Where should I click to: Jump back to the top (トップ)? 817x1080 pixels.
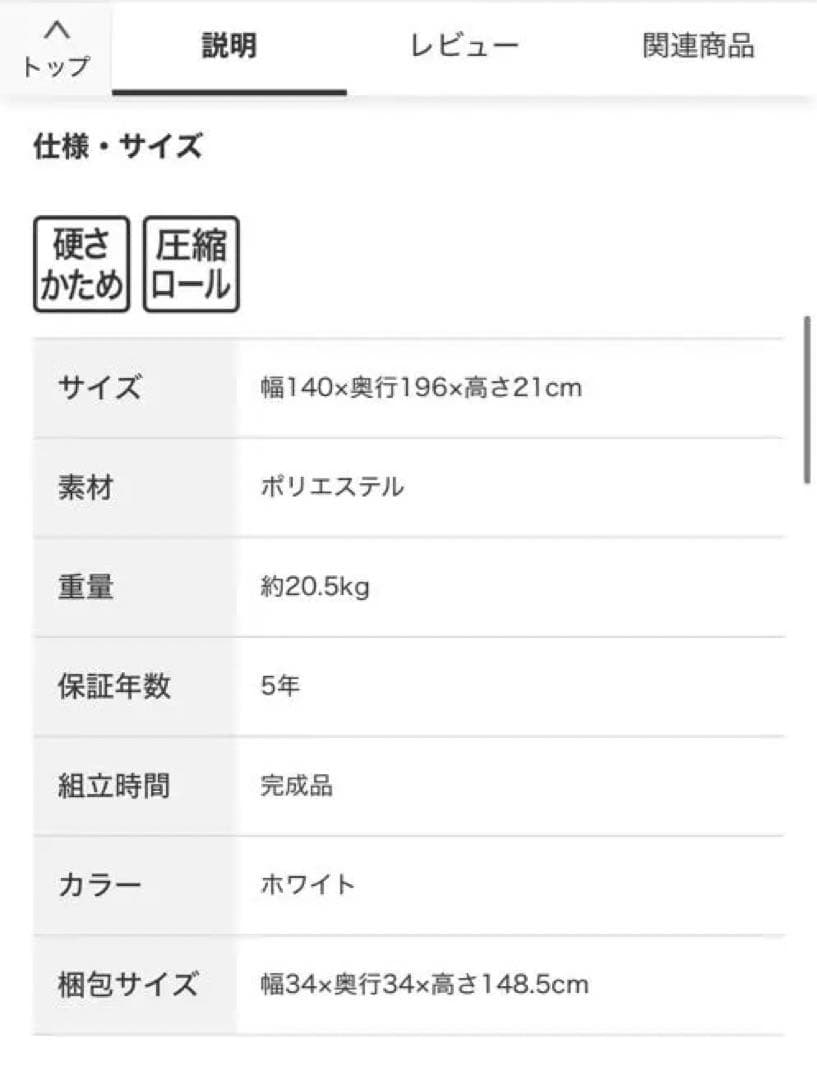point(56,50)
